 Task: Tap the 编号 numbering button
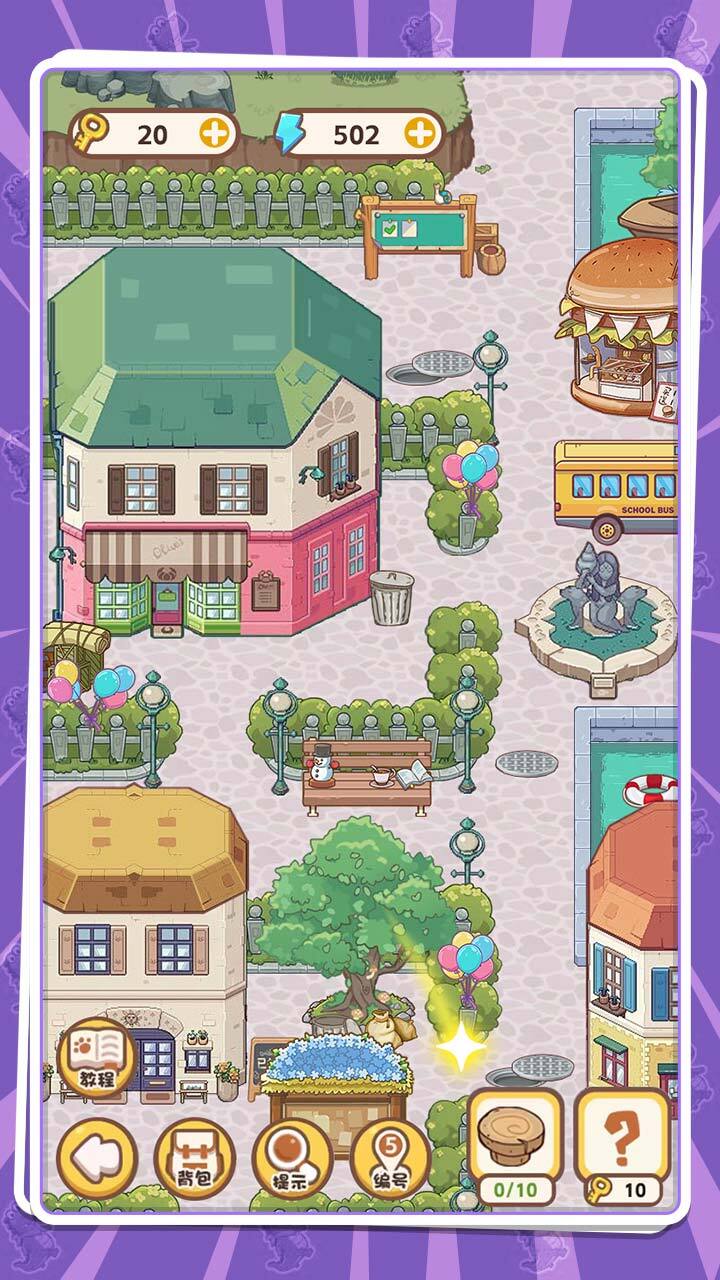pos(389,1156)
